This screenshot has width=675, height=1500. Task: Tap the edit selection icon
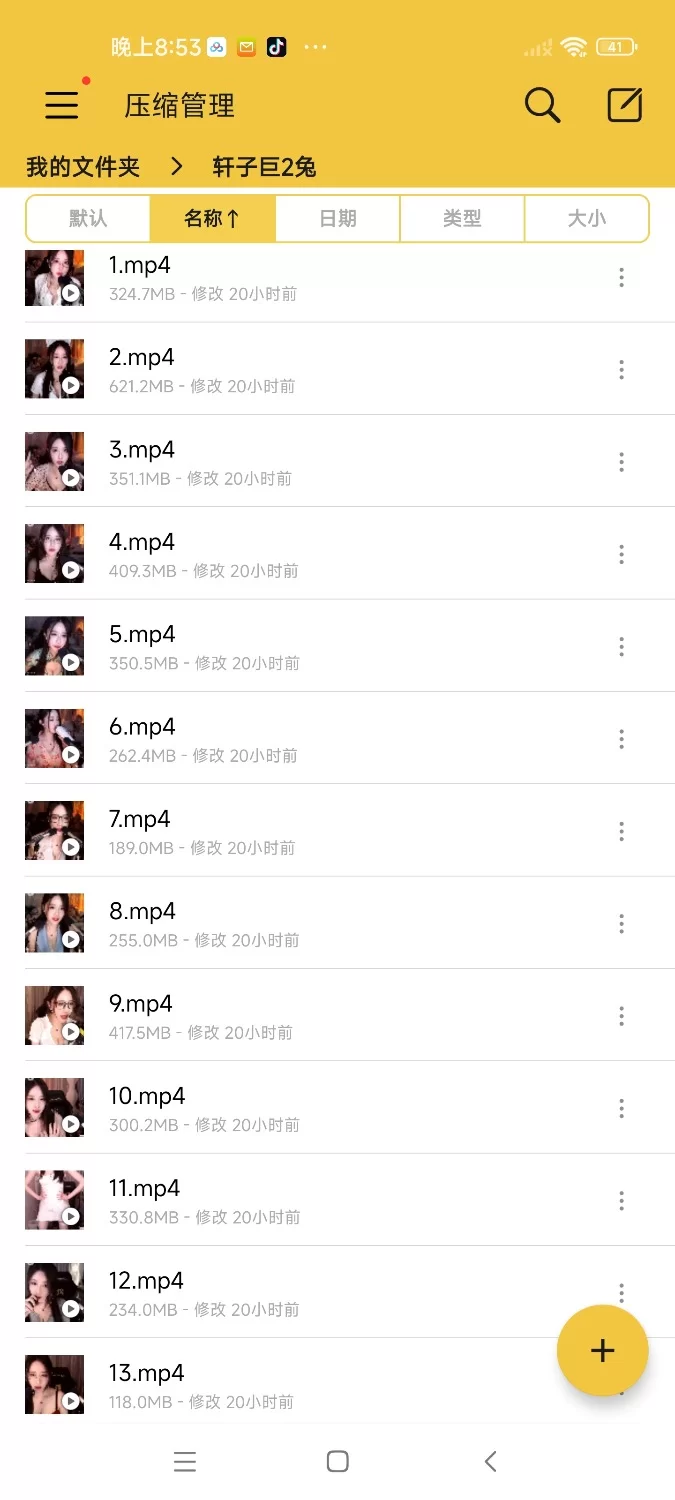point(624,105)
